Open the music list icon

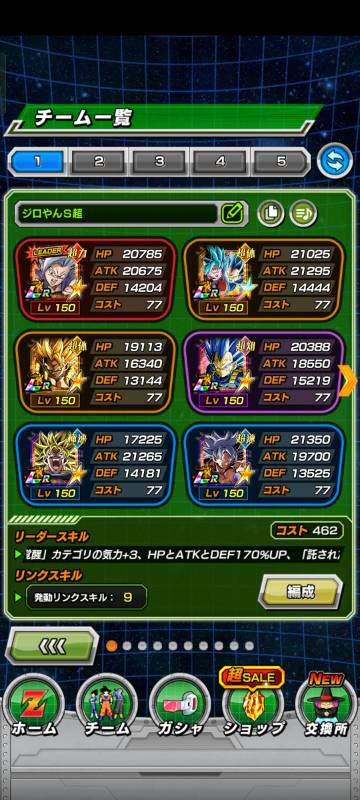pos(303,213)
